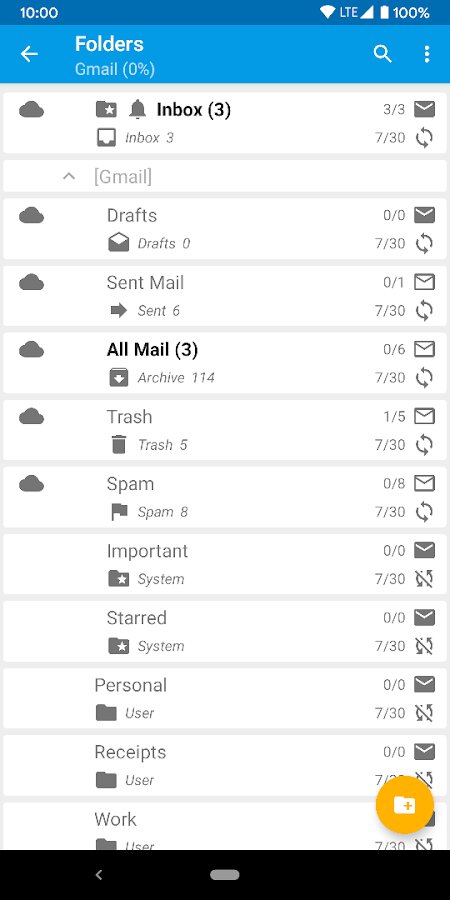Open the Important folder

pos(225,564)
